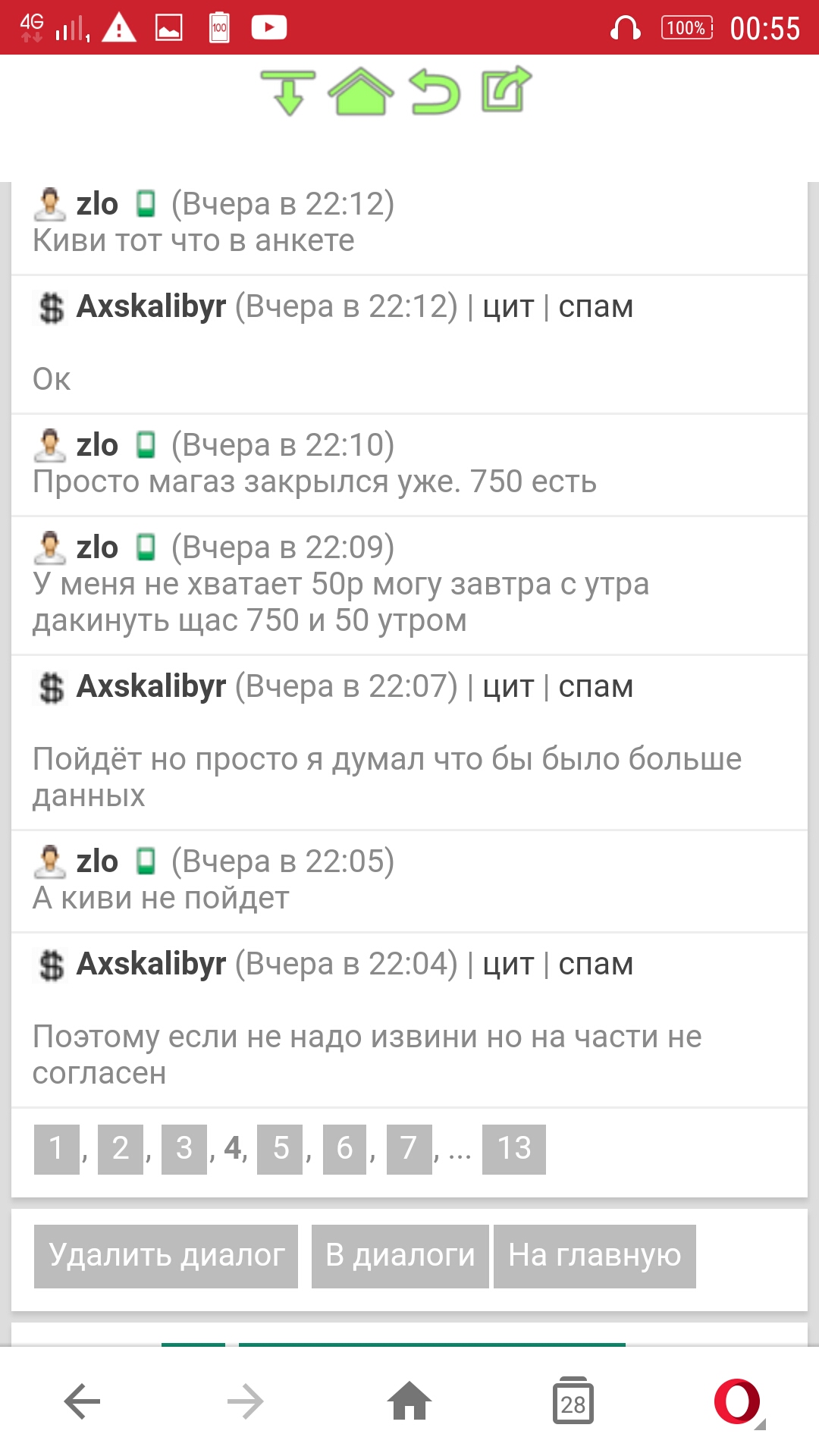This screenshot has width=819, height=1456.
Task: Tap the green scroll-down arrow icon
Action: (x=288, y=92)
